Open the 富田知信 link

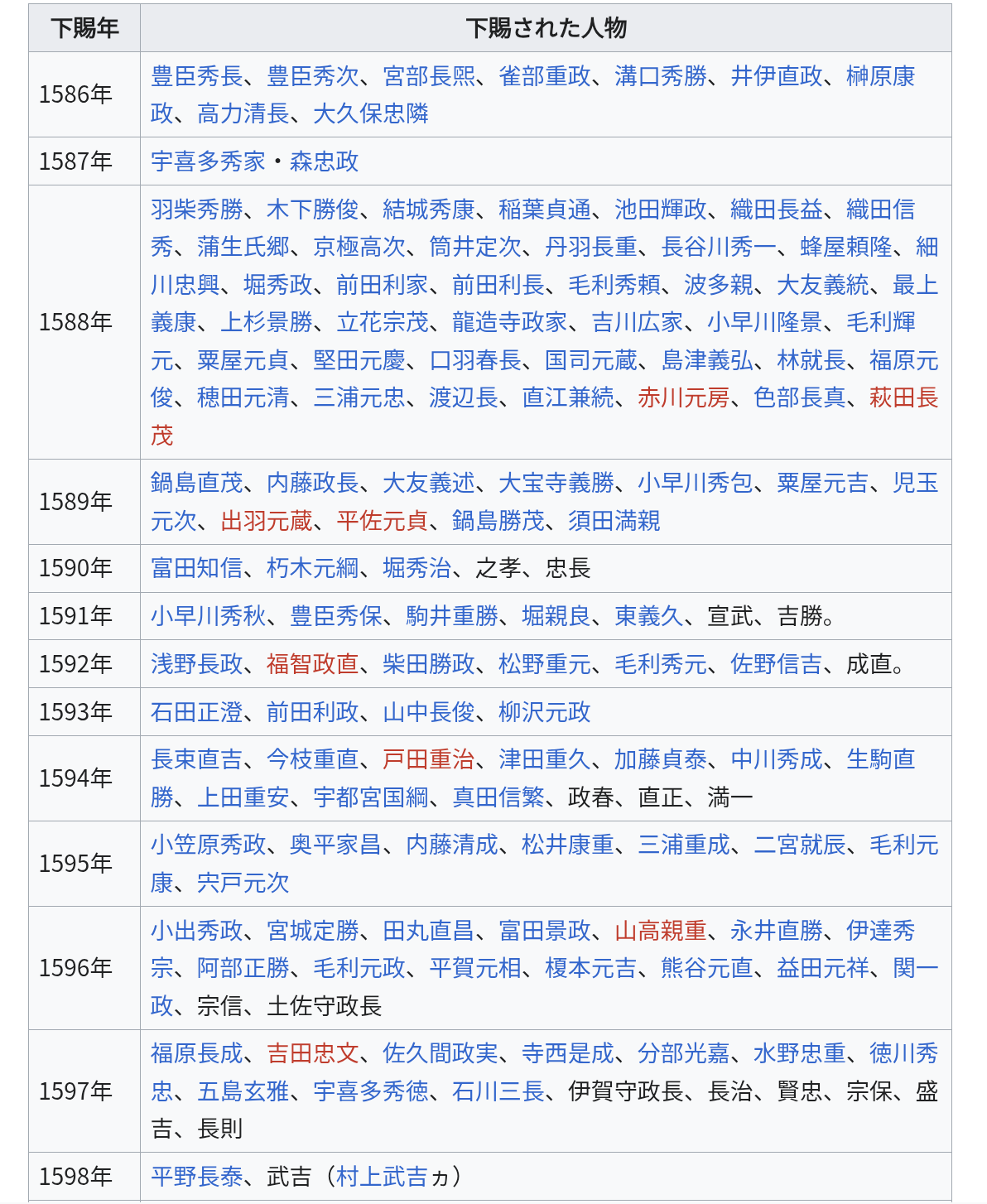196,568
